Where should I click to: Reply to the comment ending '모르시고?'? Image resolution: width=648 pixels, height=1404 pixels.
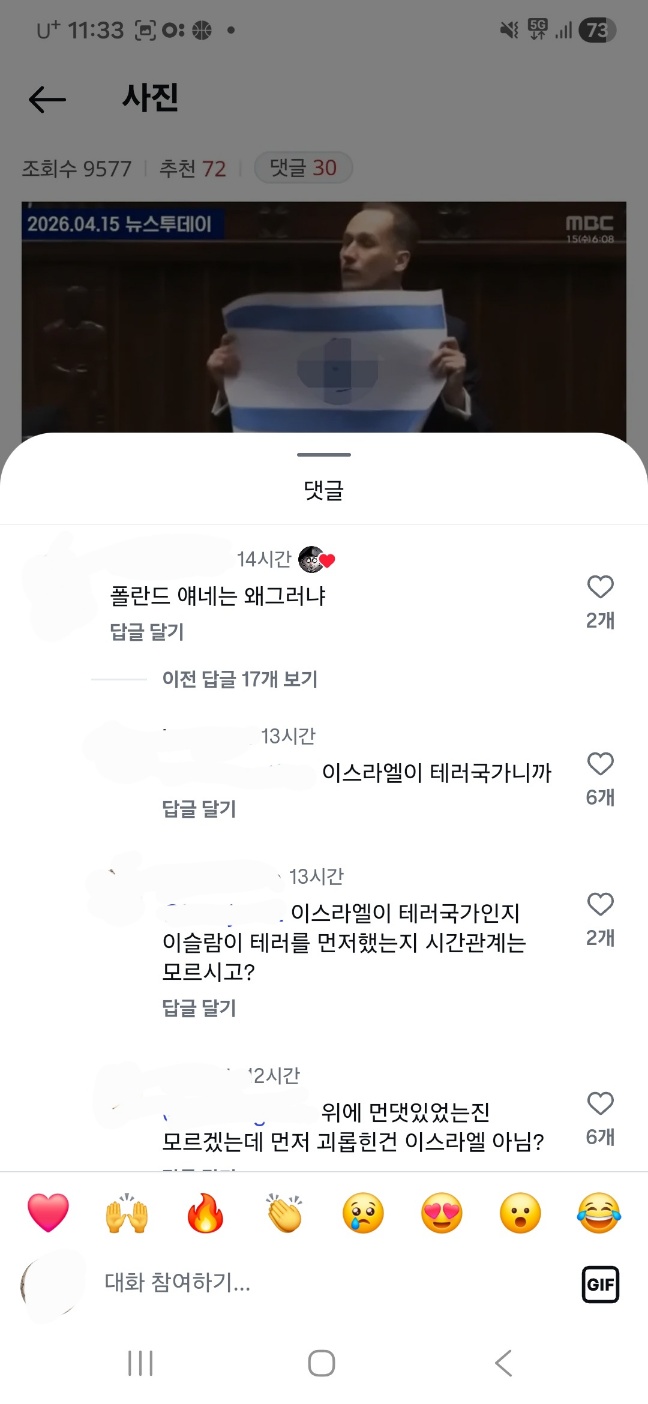199,1007
